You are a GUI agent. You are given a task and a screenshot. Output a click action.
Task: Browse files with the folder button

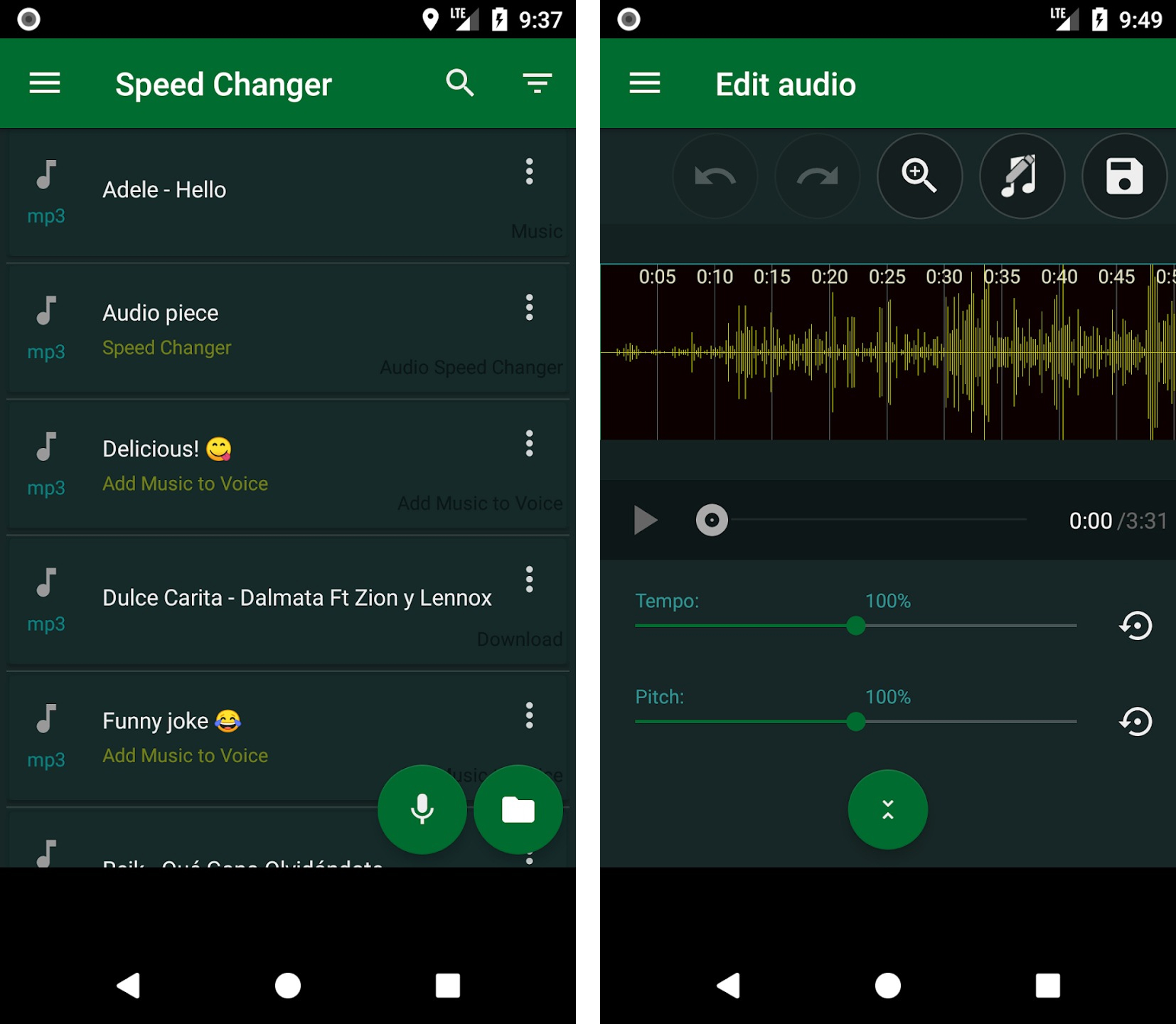point(518,809)
